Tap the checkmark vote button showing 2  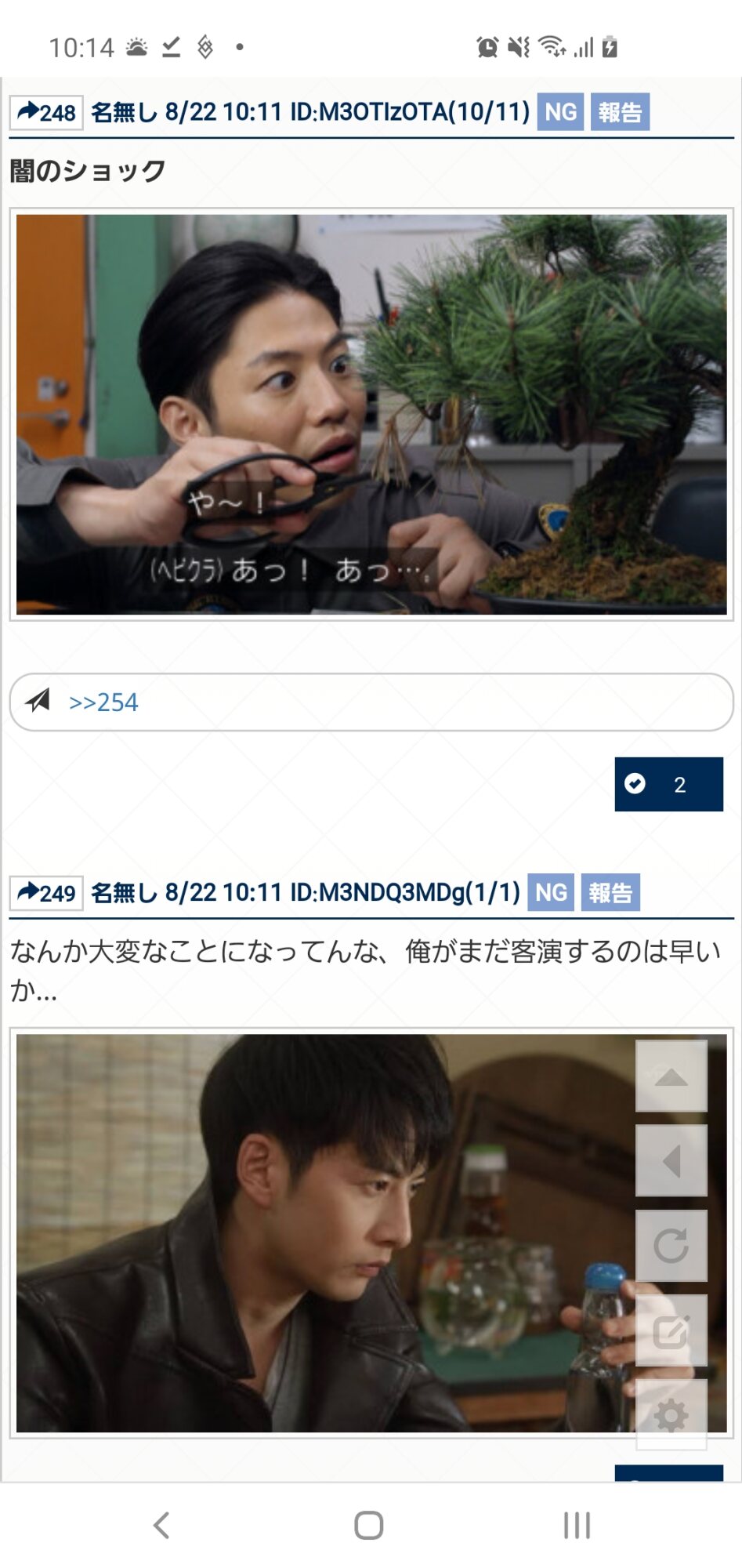(x=668, y=784)
